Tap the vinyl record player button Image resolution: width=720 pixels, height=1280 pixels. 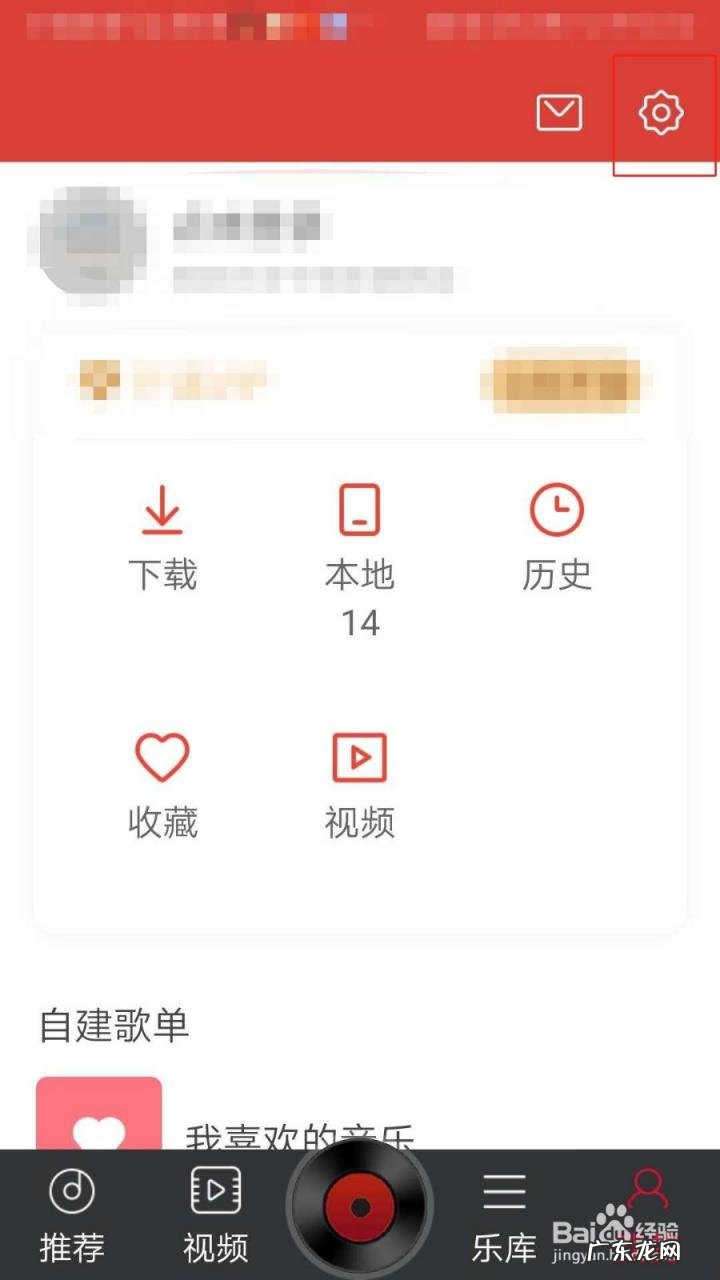click(x=359, y=1204)
